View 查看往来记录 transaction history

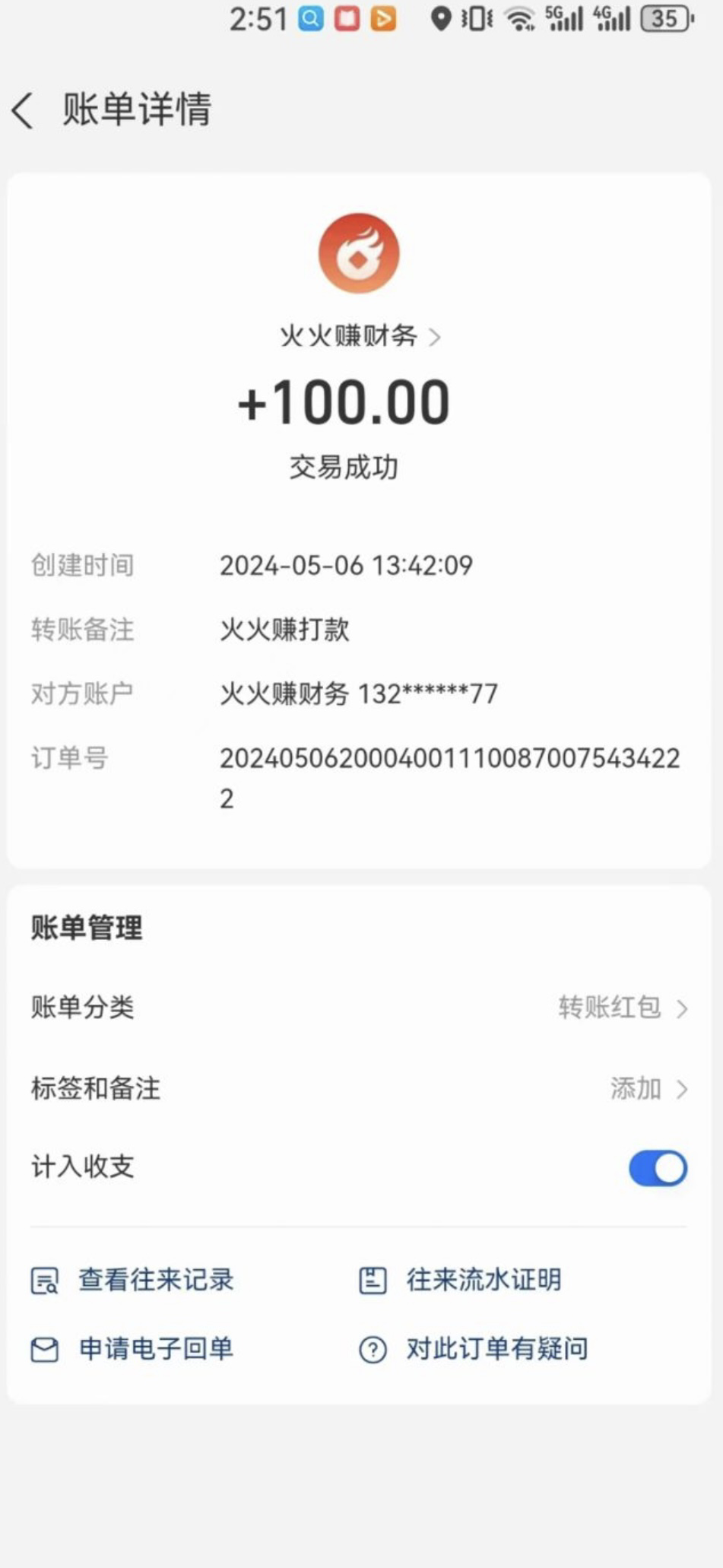point(132,1280)
